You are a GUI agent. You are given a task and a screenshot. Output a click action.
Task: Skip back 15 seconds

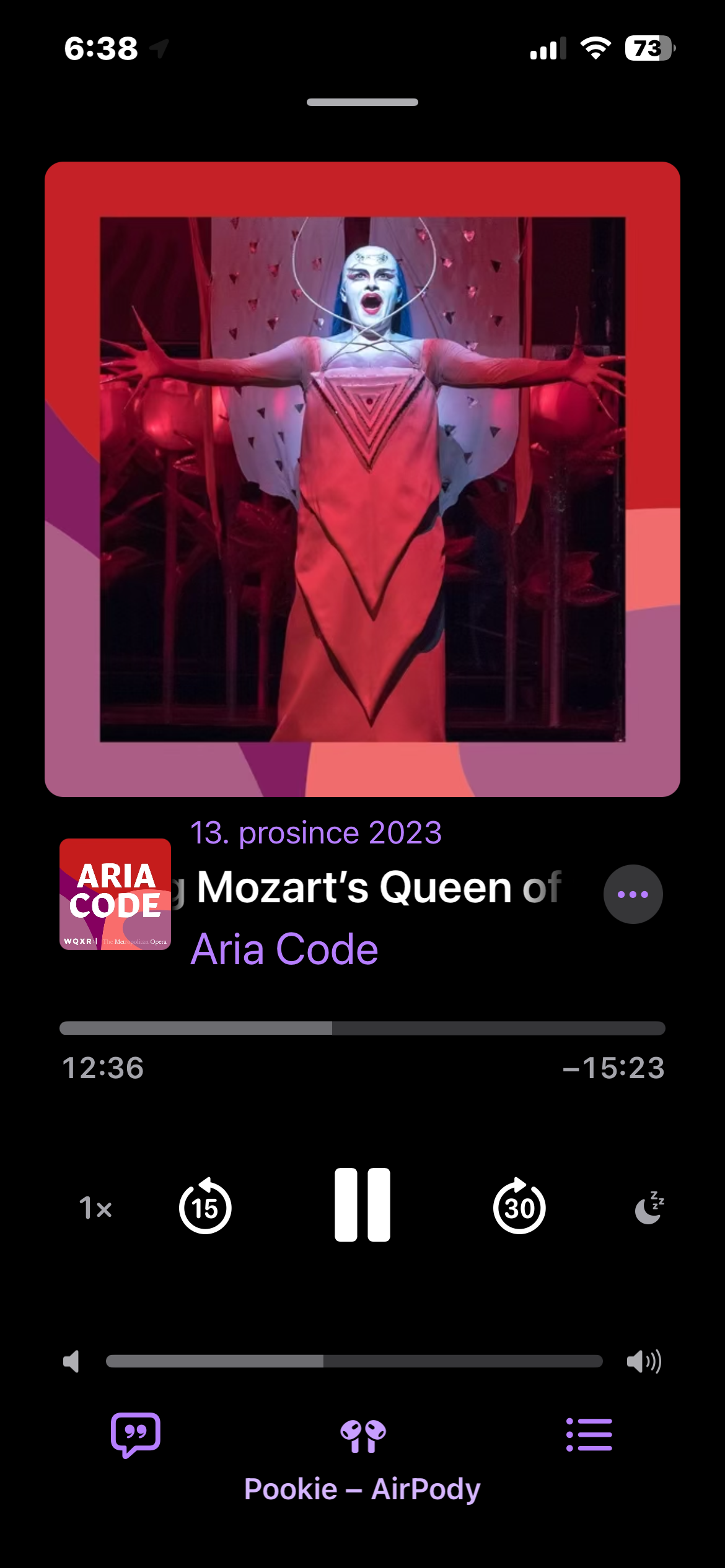(x=205, y=1206)
